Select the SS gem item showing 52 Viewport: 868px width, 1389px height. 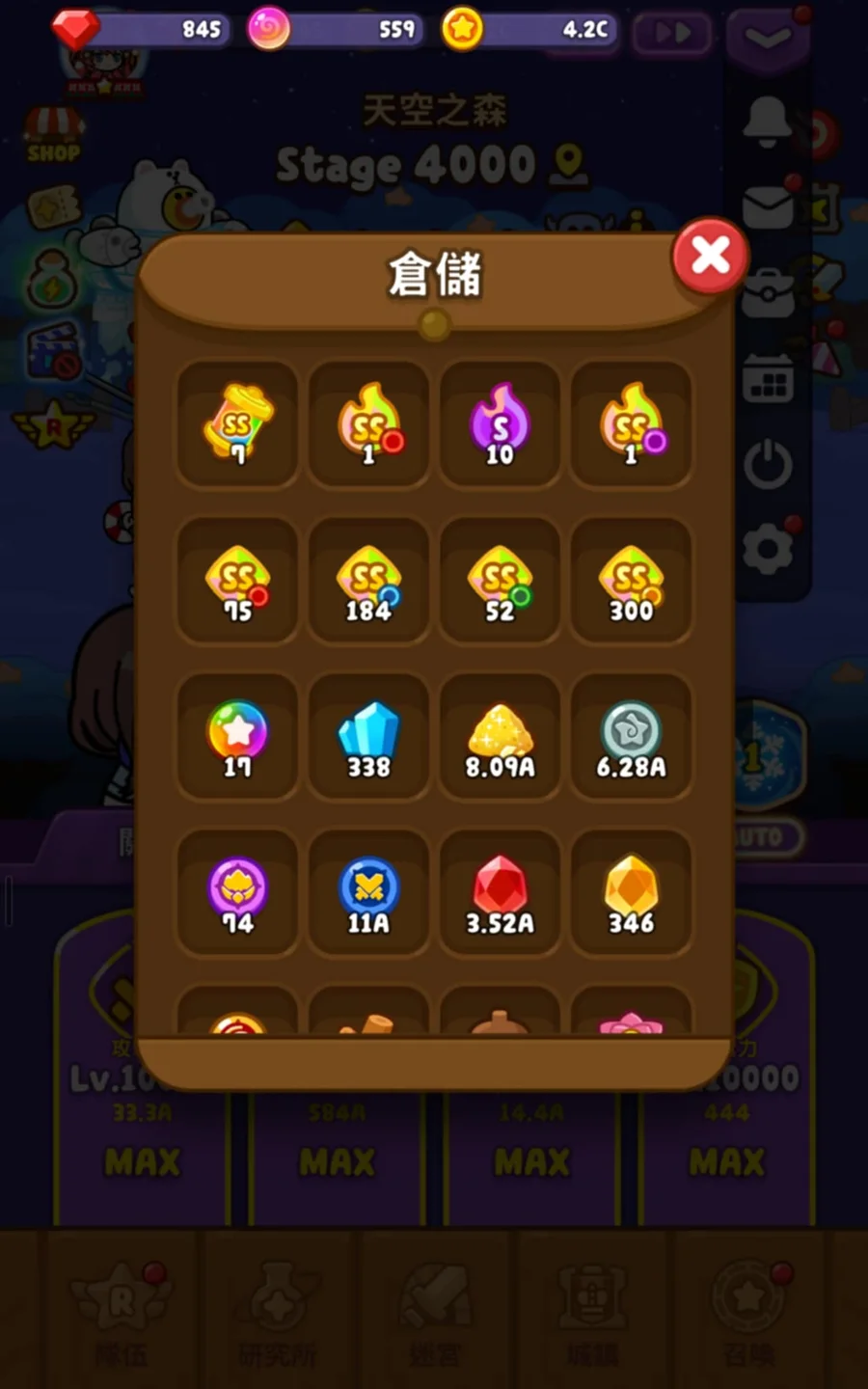click(500, 582)
